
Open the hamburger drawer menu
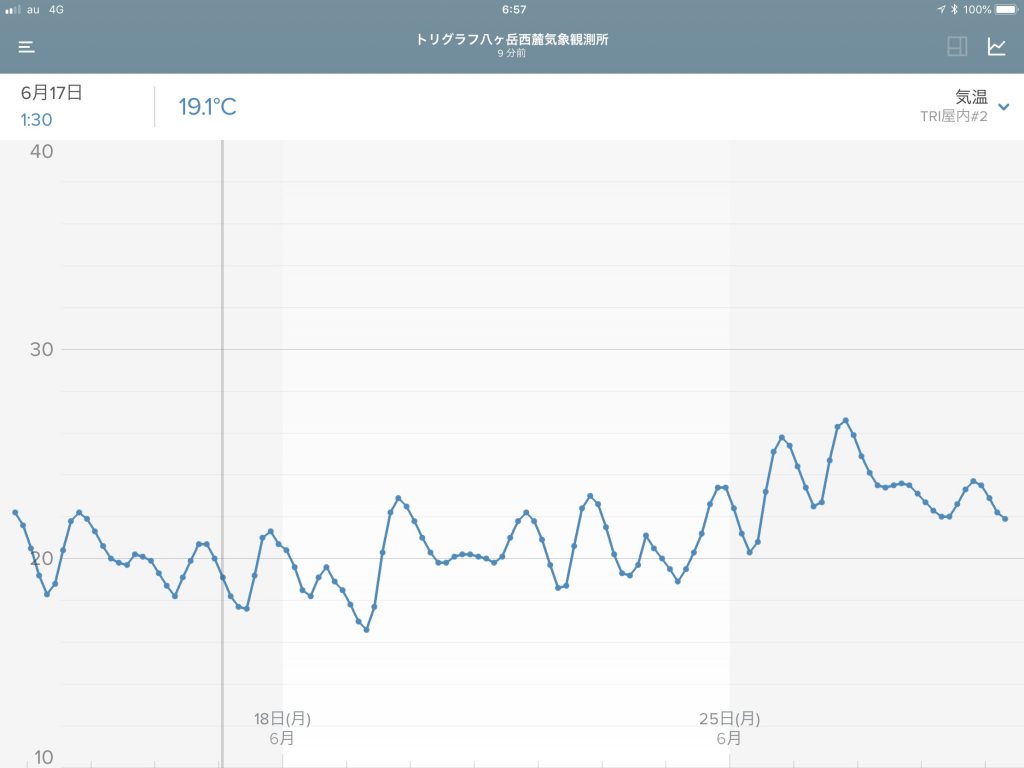pyautogui.click(x=27, y=47)
